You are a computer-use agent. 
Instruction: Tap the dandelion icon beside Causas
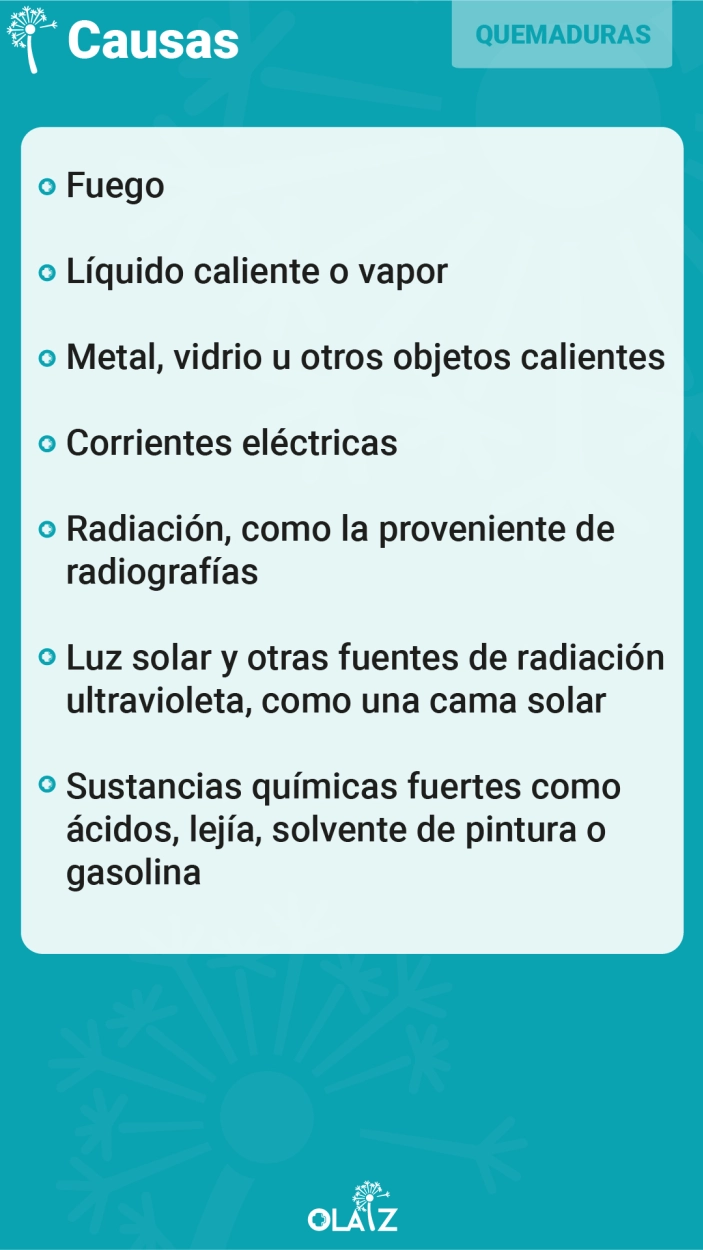click(31, 39)
